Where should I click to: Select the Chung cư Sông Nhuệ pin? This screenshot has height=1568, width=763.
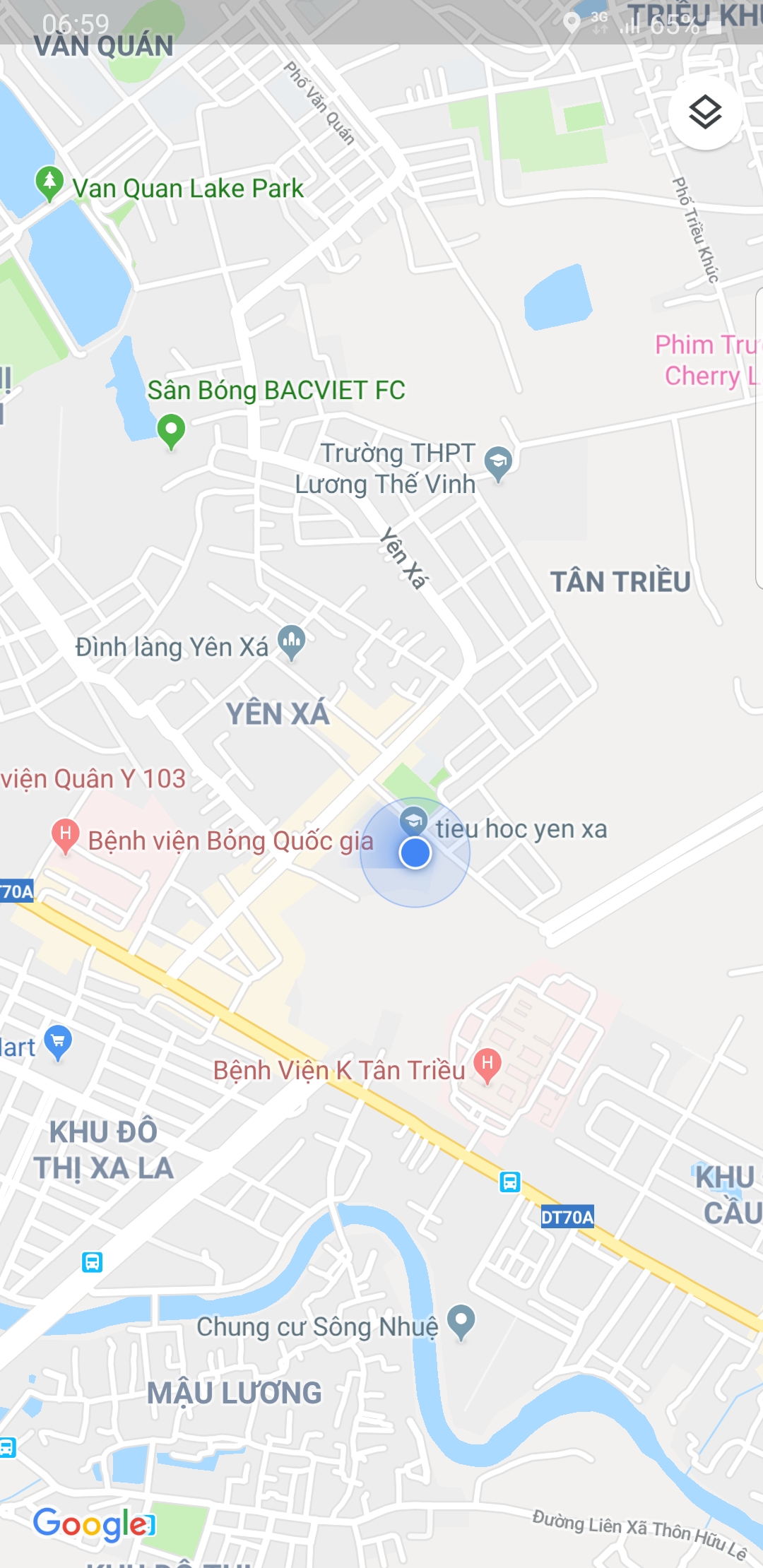click(461, 1321)
